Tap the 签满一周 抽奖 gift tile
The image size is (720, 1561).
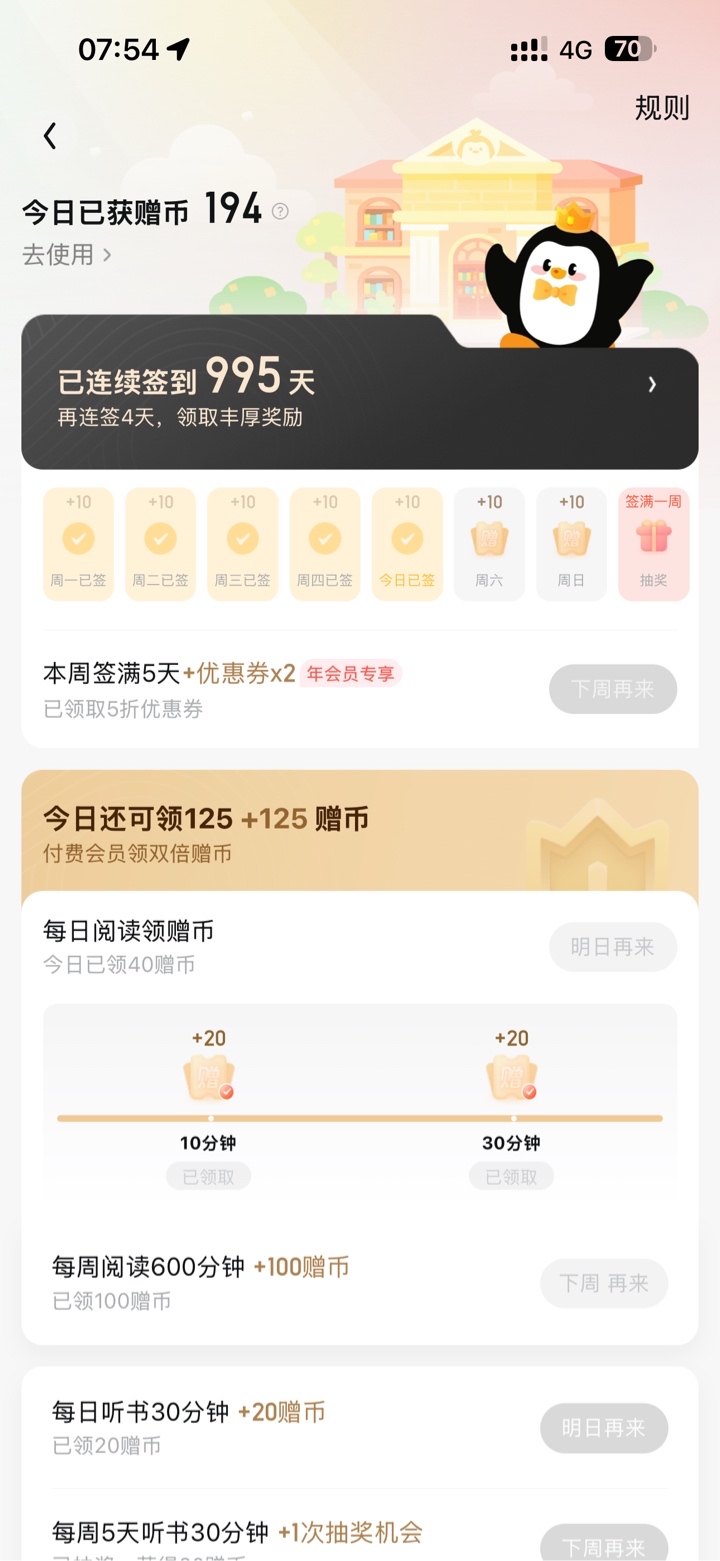pyautogui.click(x=653, y=544)
